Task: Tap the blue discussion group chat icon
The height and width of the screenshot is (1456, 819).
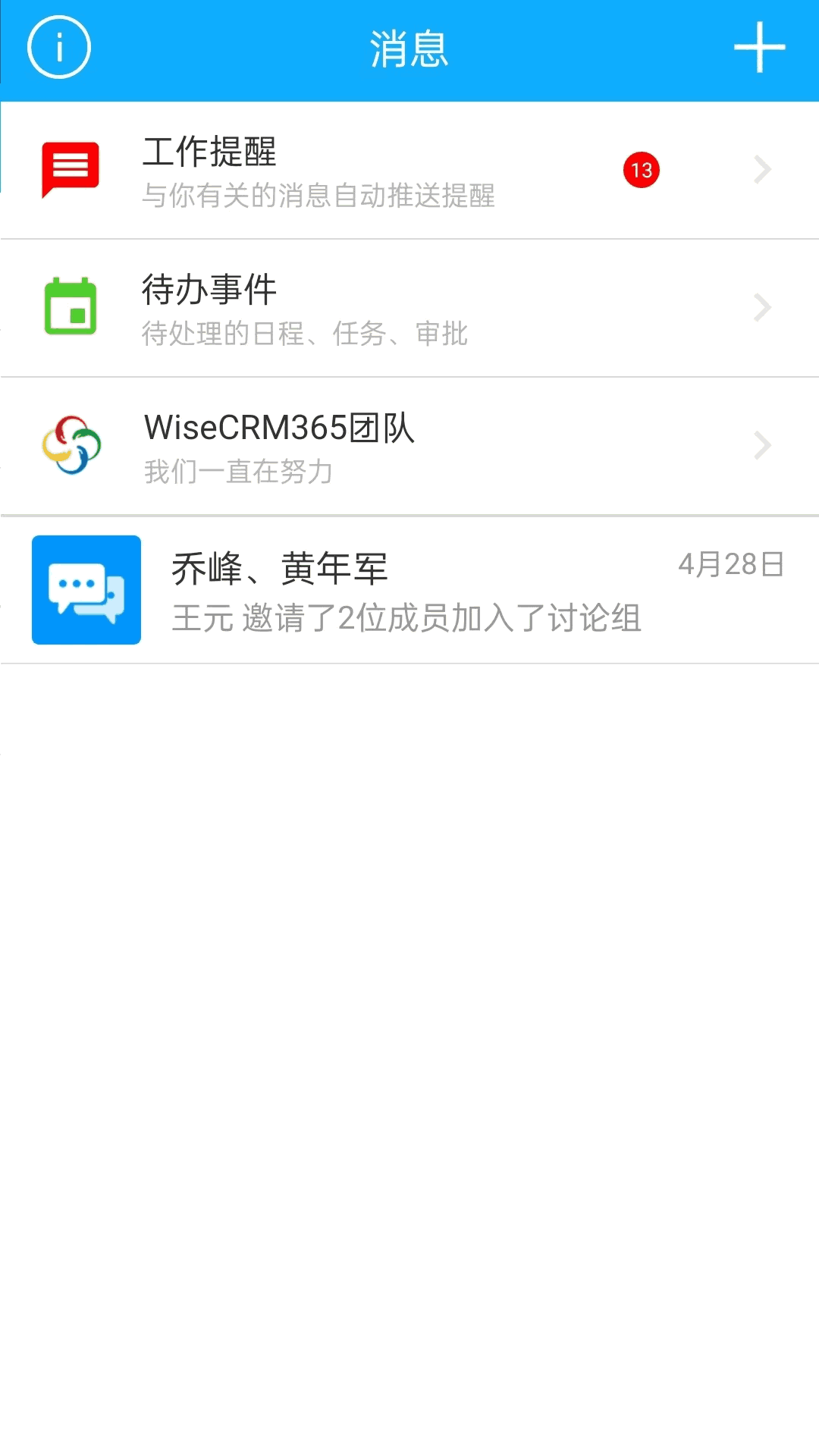Action: coord(86,591)
